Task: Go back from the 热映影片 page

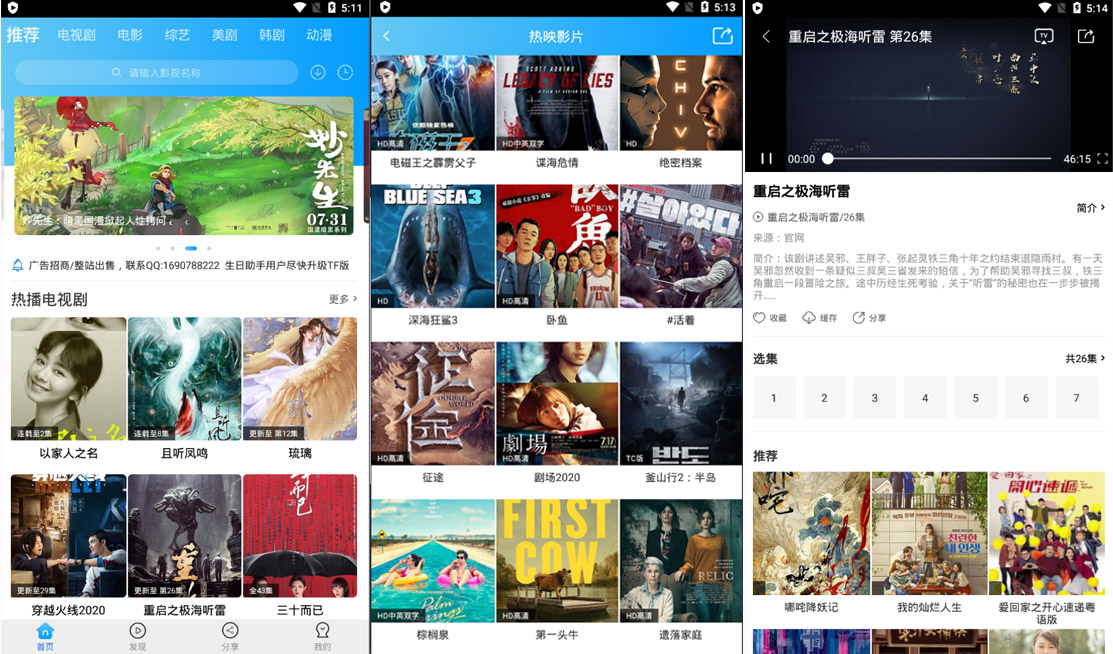Action: [x=387, y=36]
